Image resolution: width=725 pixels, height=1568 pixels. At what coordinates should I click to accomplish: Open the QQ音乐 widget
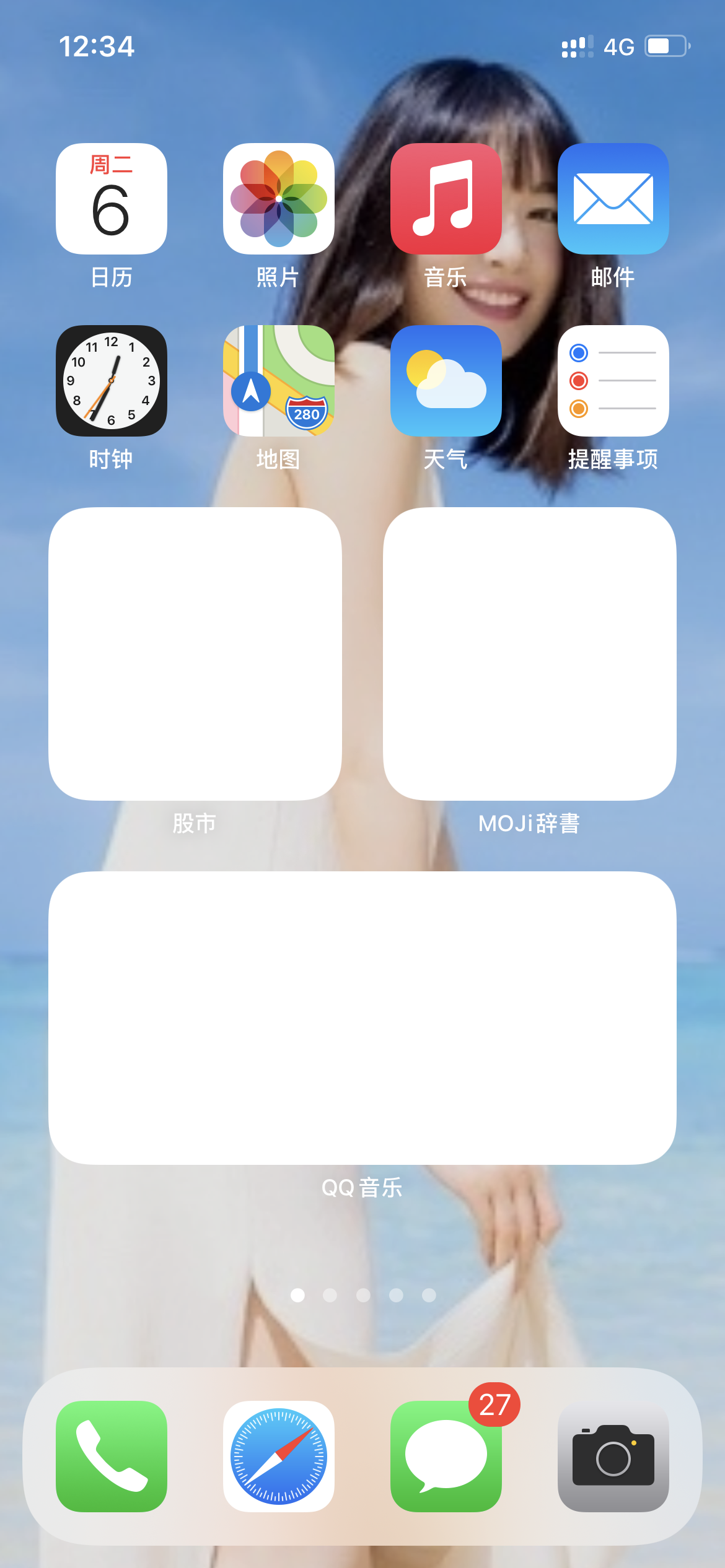tap(362, 1018)
